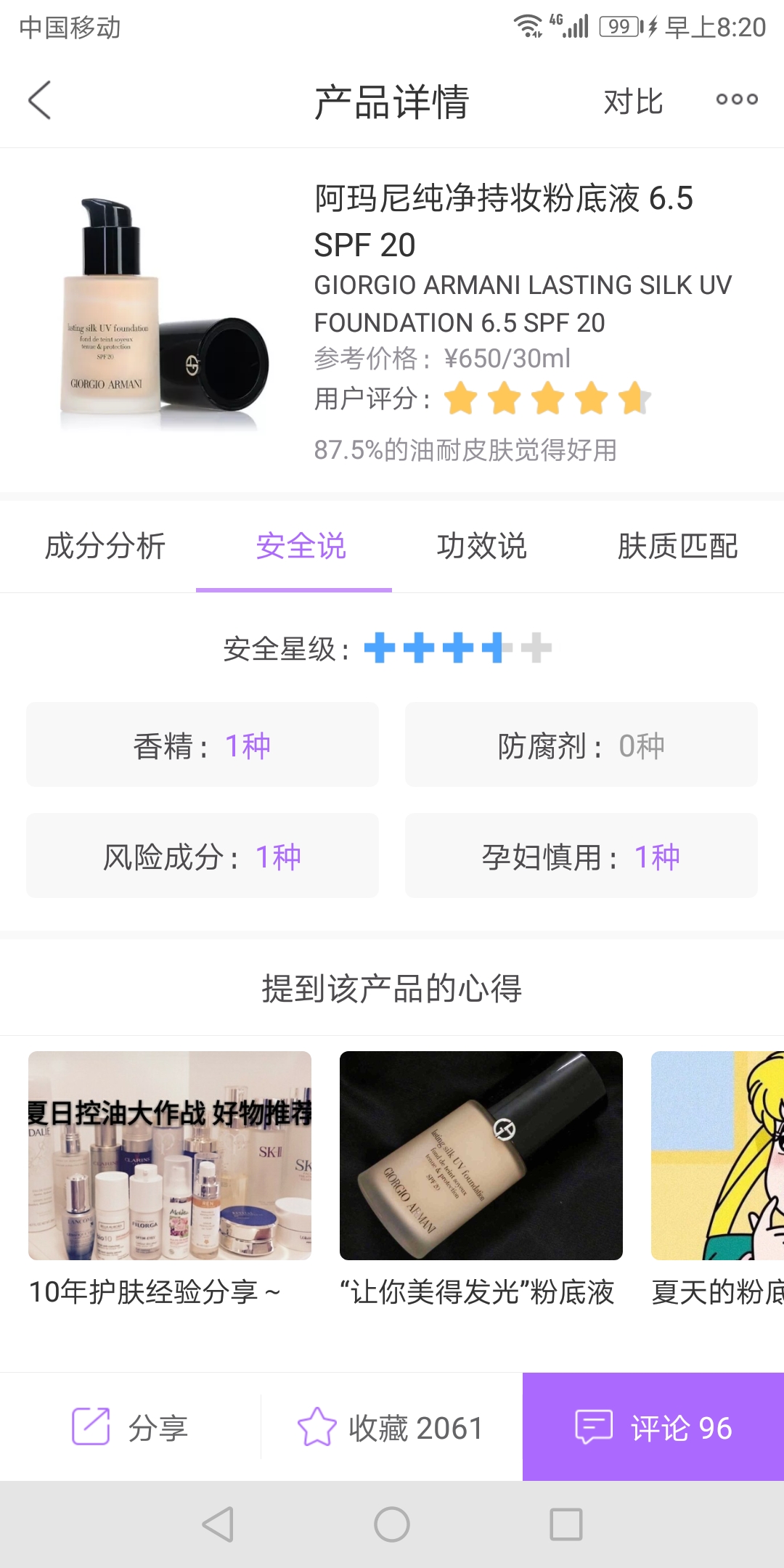784x1568 pixels.
Task: Tap the back arrow to leave product details
Action: [x=40, y=100]
